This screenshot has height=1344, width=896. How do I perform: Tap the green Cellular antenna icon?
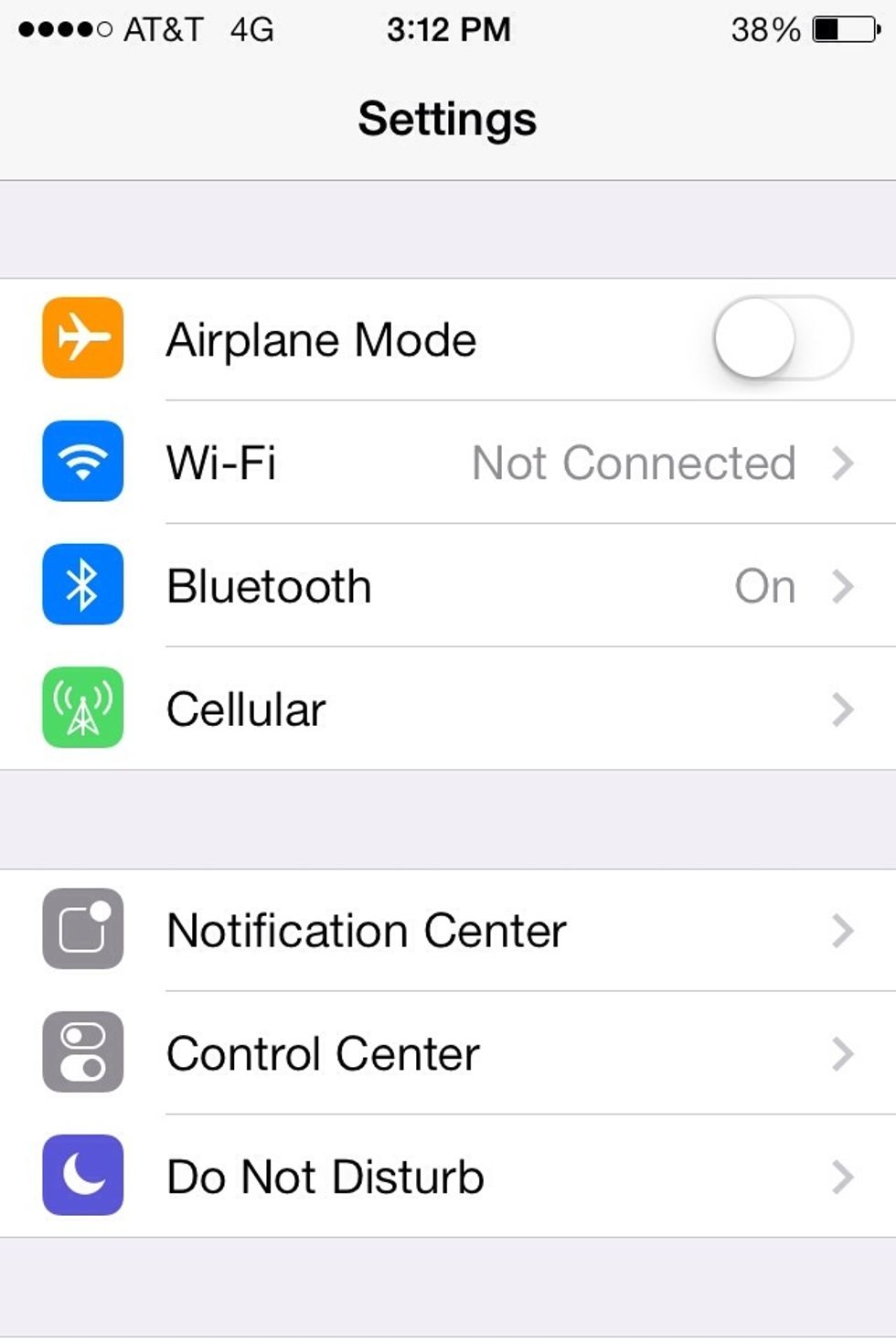point(82,709)
